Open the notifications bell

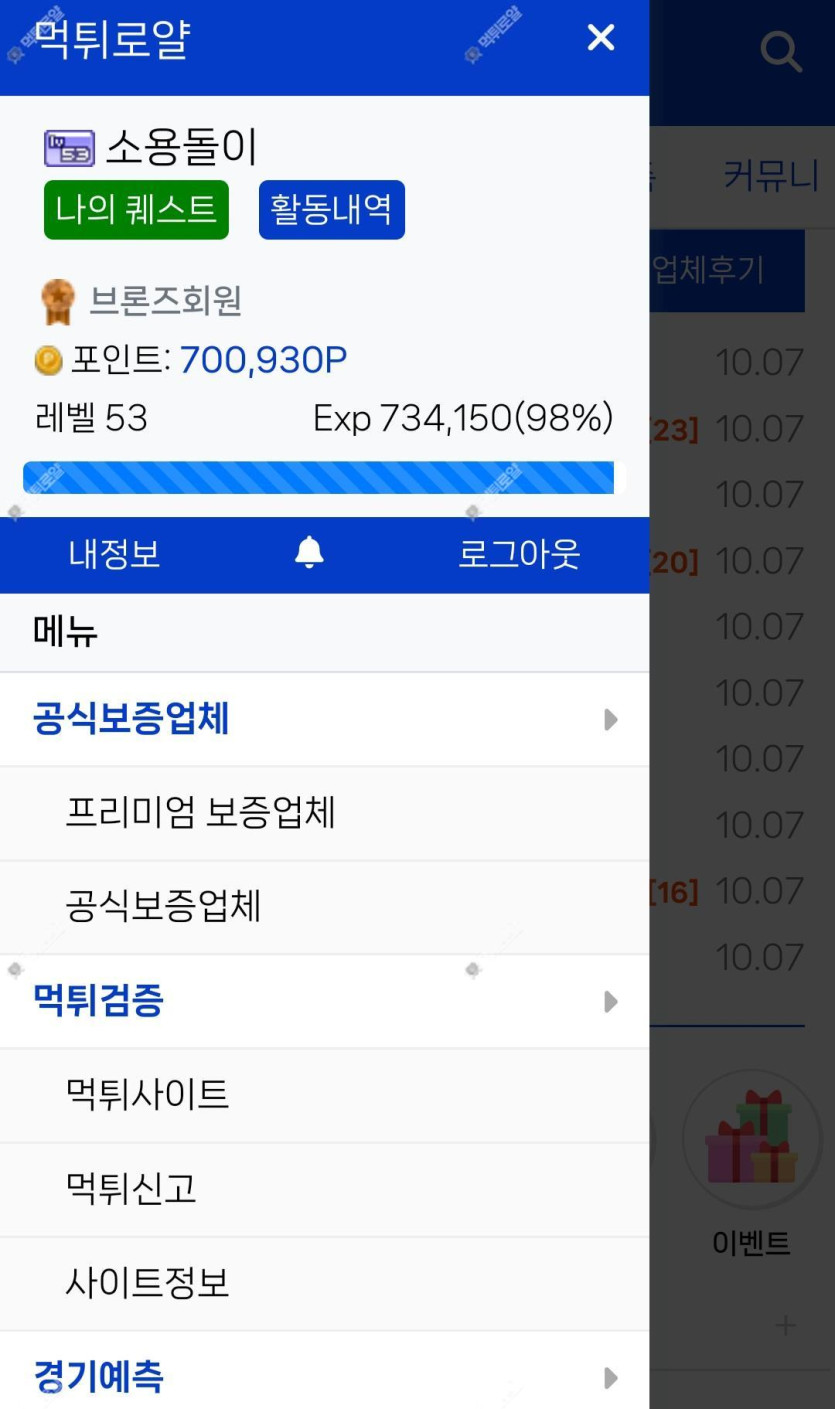[309, 552]
